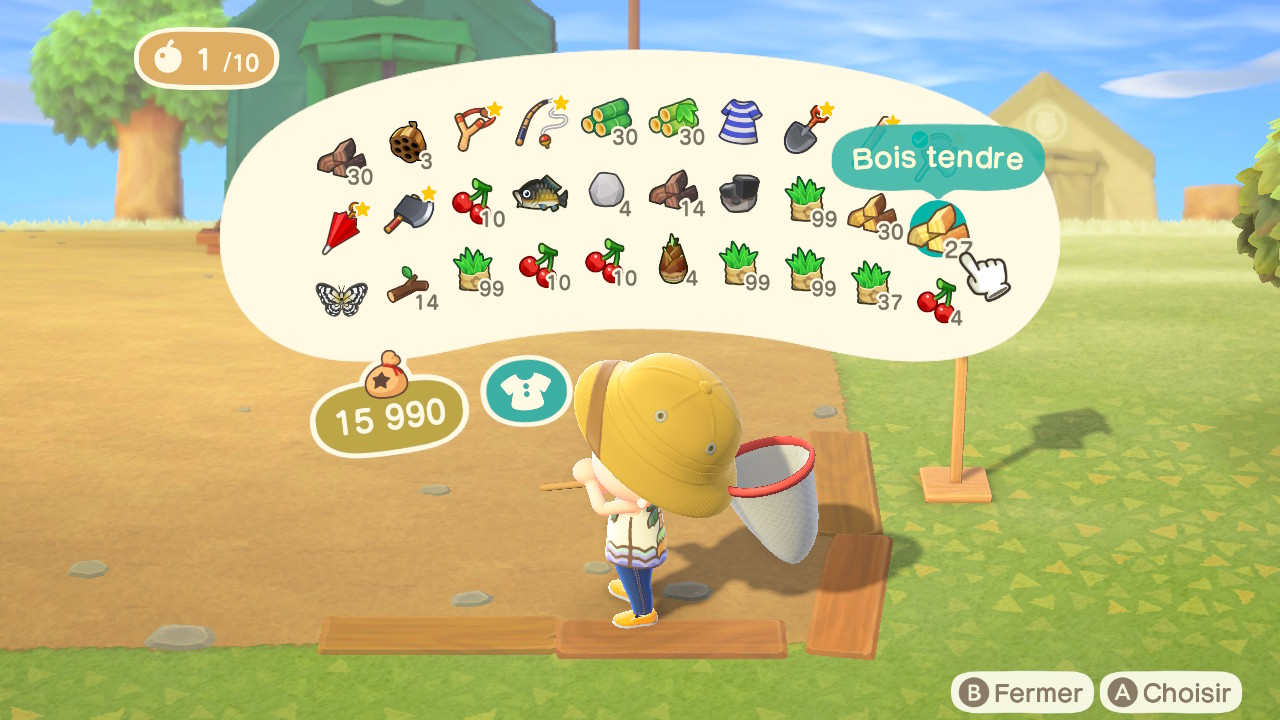
Task: Select the butterfly item
Action: tap(341, 297)
